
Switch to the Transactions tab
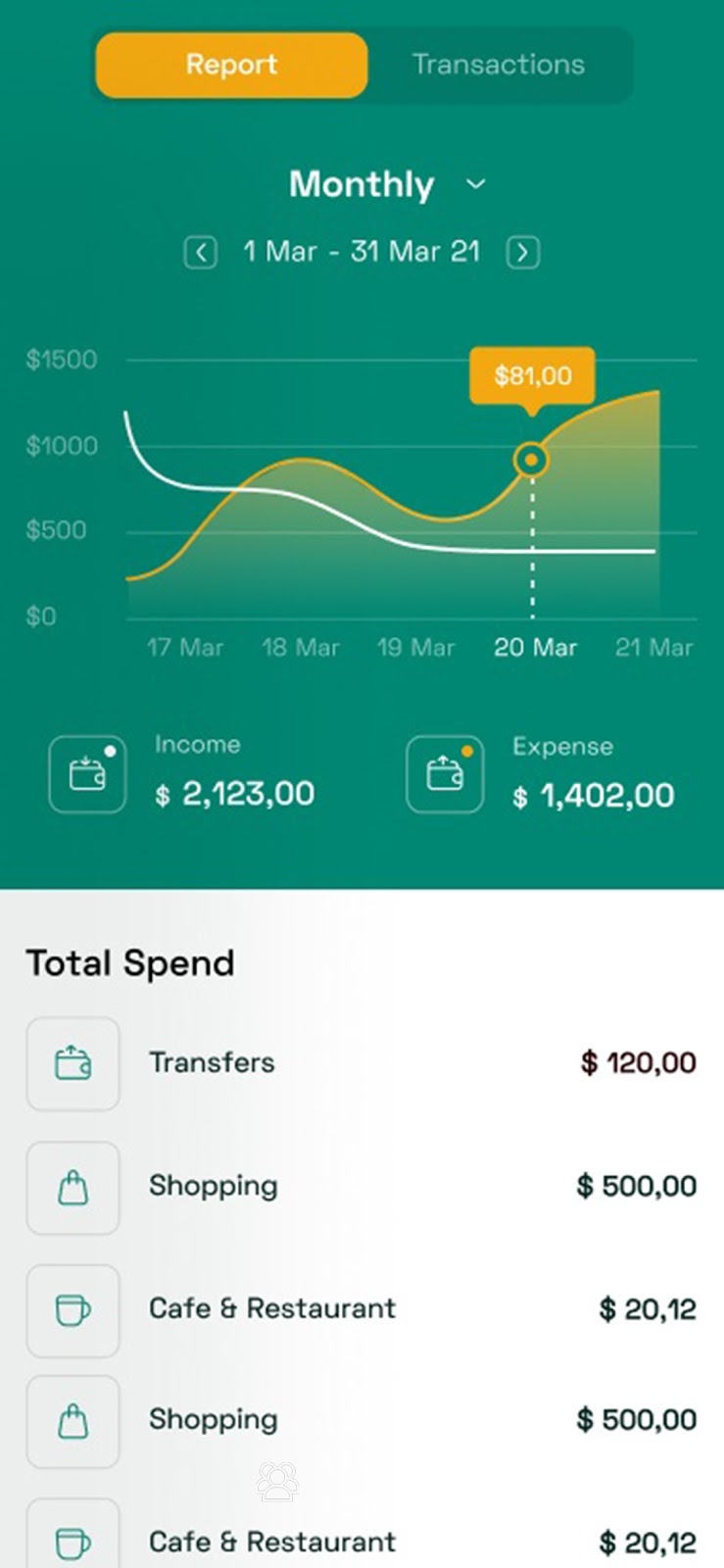point(499,65)
